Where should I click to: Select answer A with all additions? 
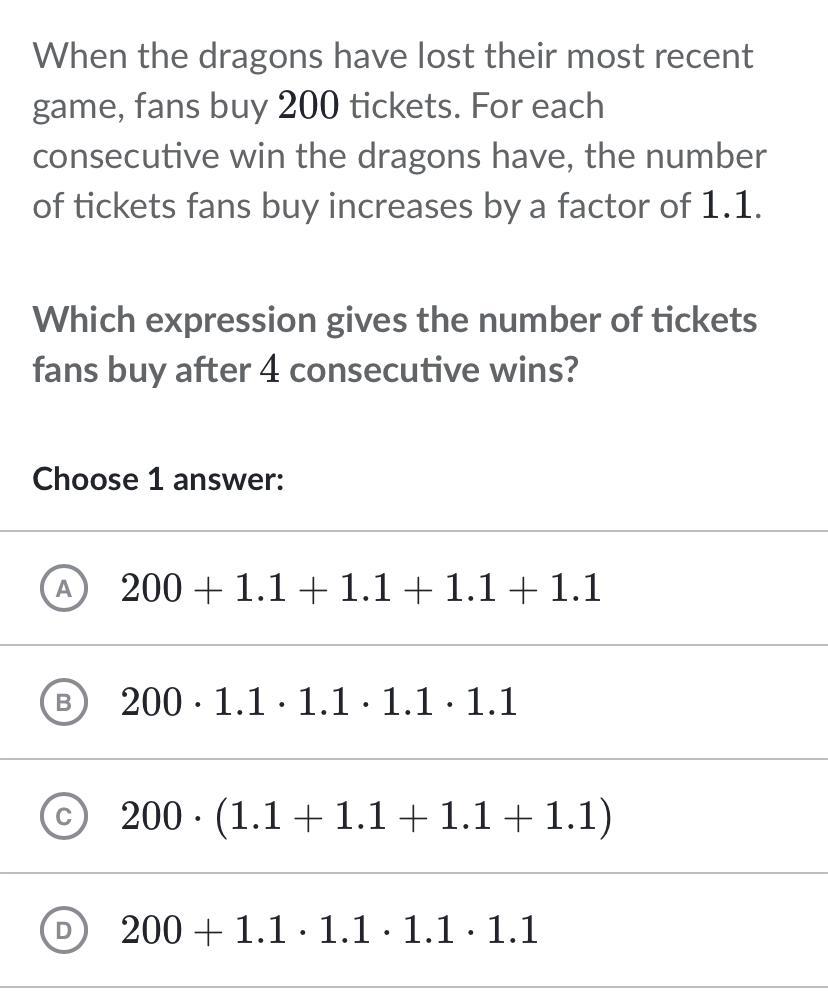[x=64, y=589]
